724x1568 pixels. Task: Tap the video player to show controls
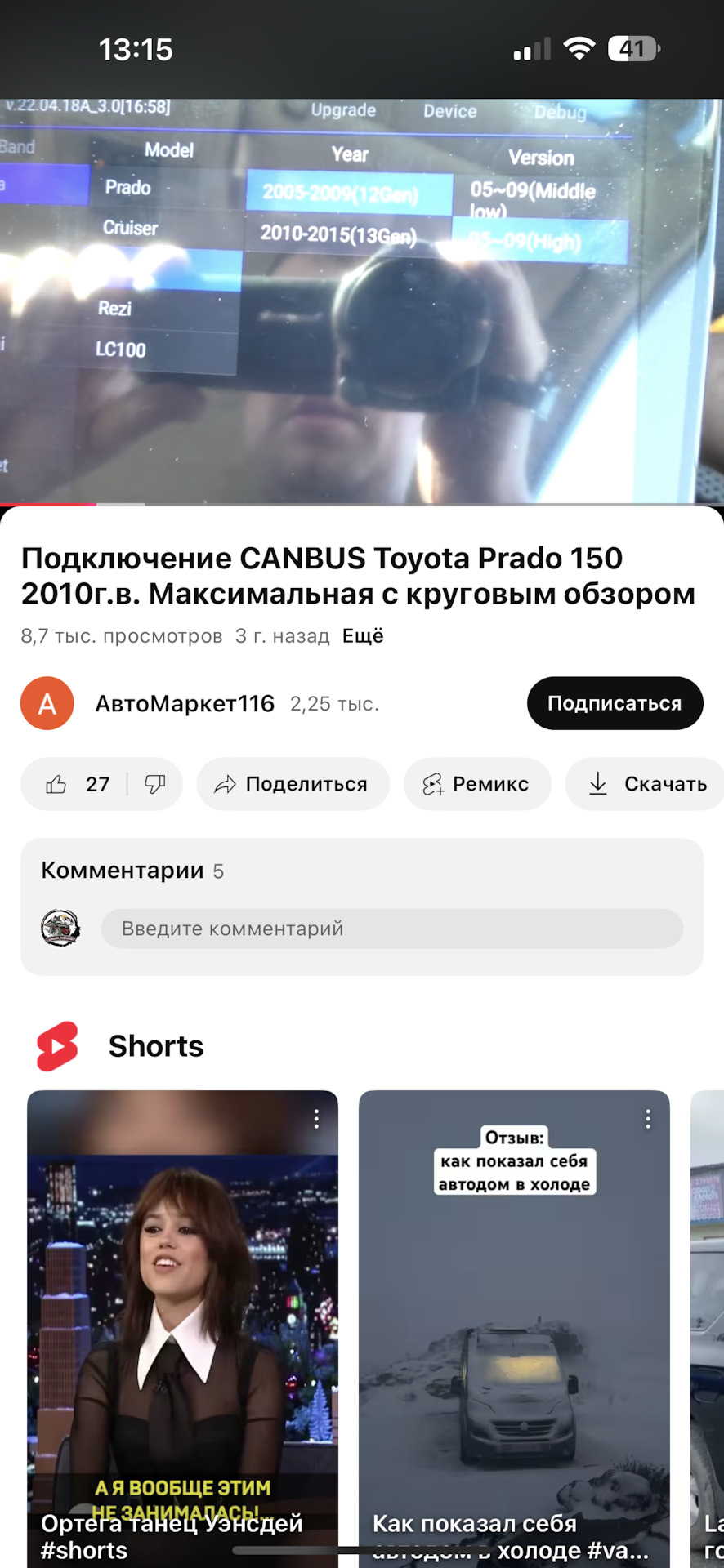(362, 301)
